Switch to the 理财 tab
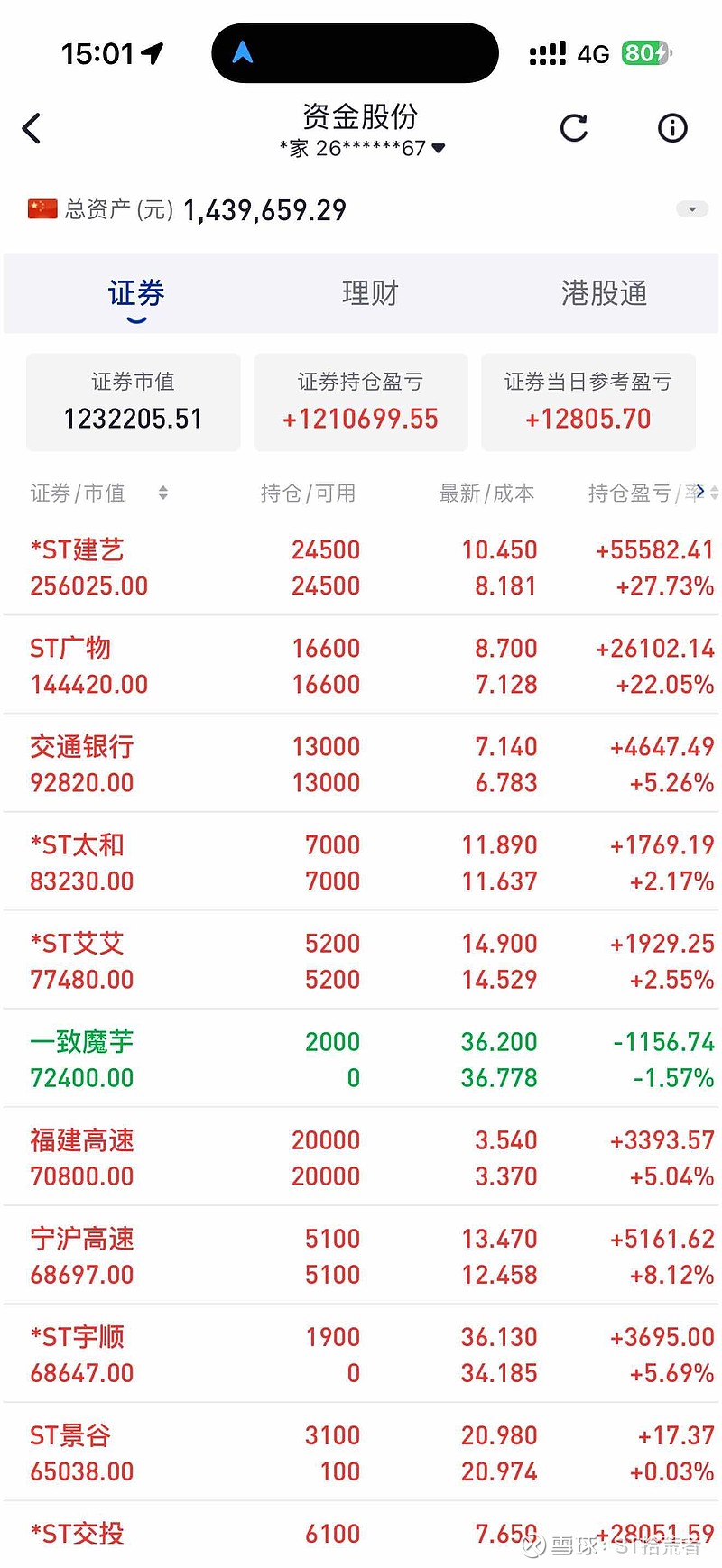The image size is (722, 1568). point(370,293)
